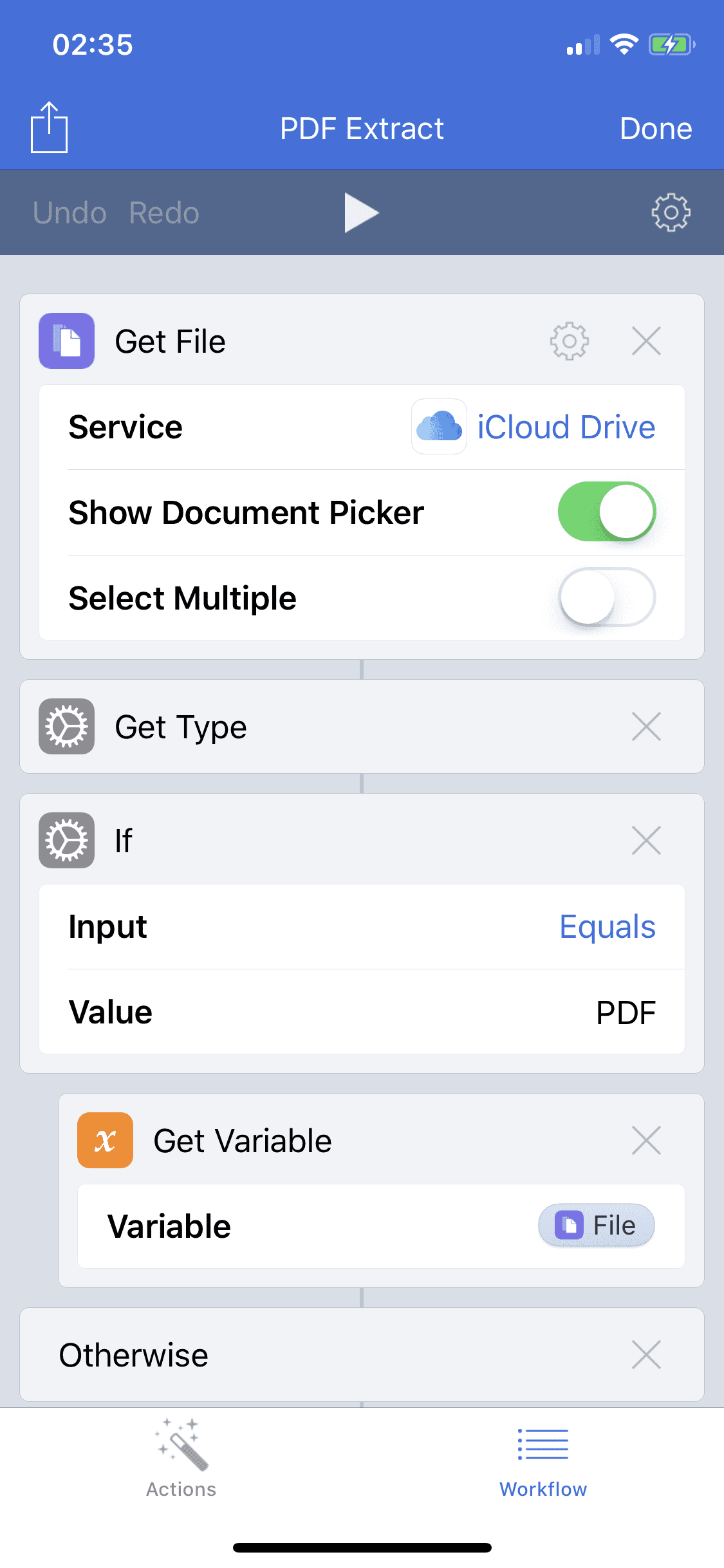This screenshot has width=724, height=1568.
Task: Switch to the Actions tab
Action: click(x=181, y=1459)
